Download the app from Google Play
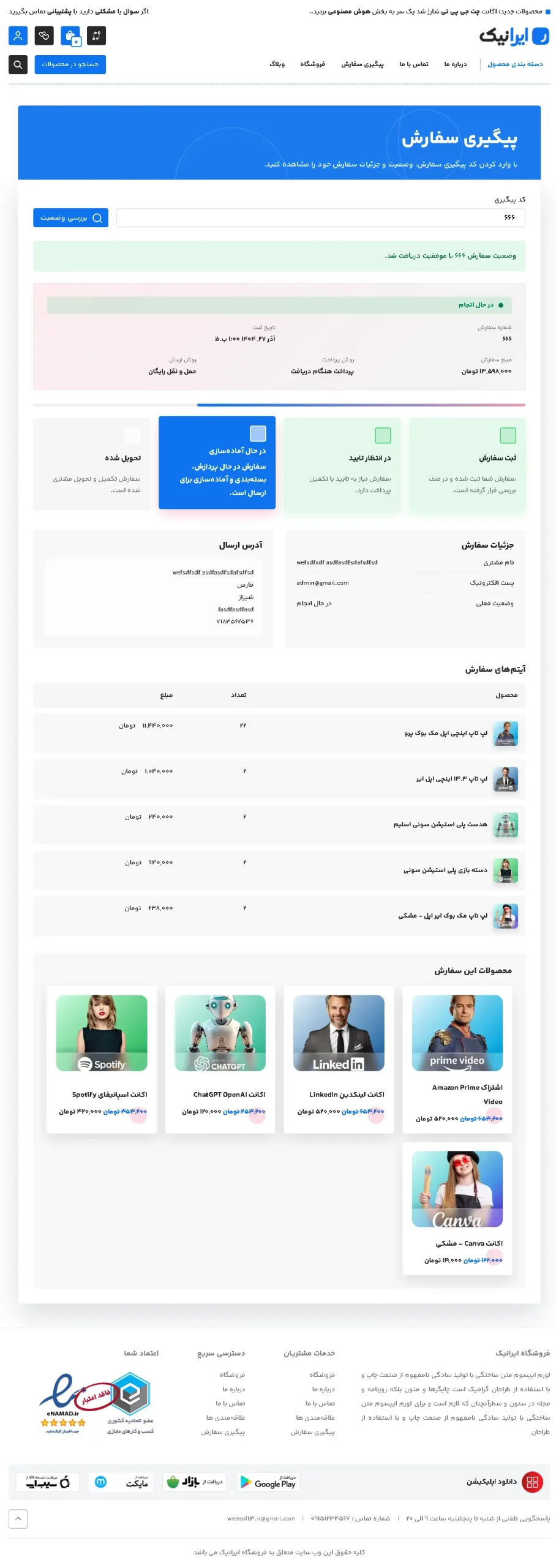The image size is (556, 1568). point(268,1482)
